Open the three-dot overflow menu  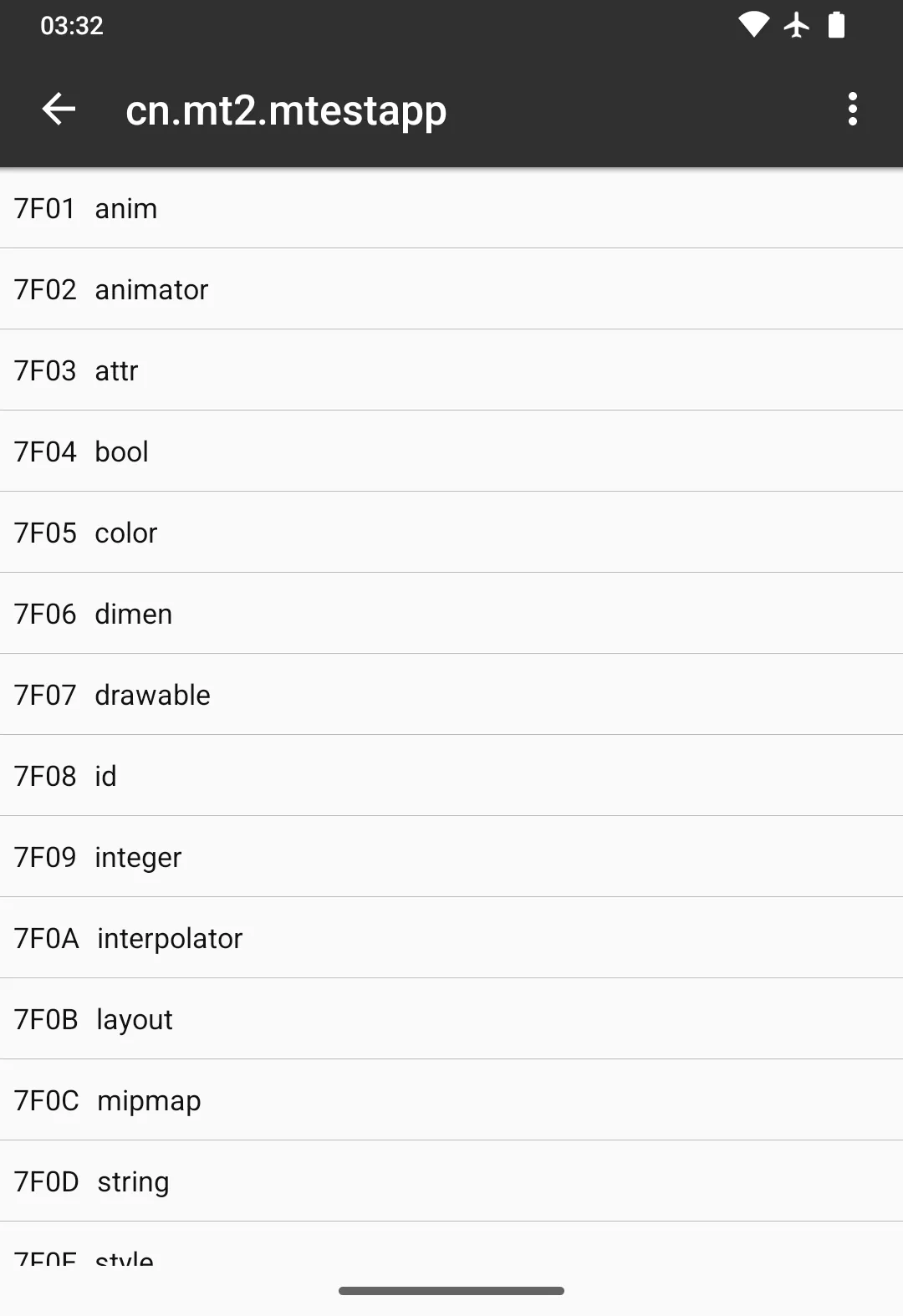click(852, 109)
